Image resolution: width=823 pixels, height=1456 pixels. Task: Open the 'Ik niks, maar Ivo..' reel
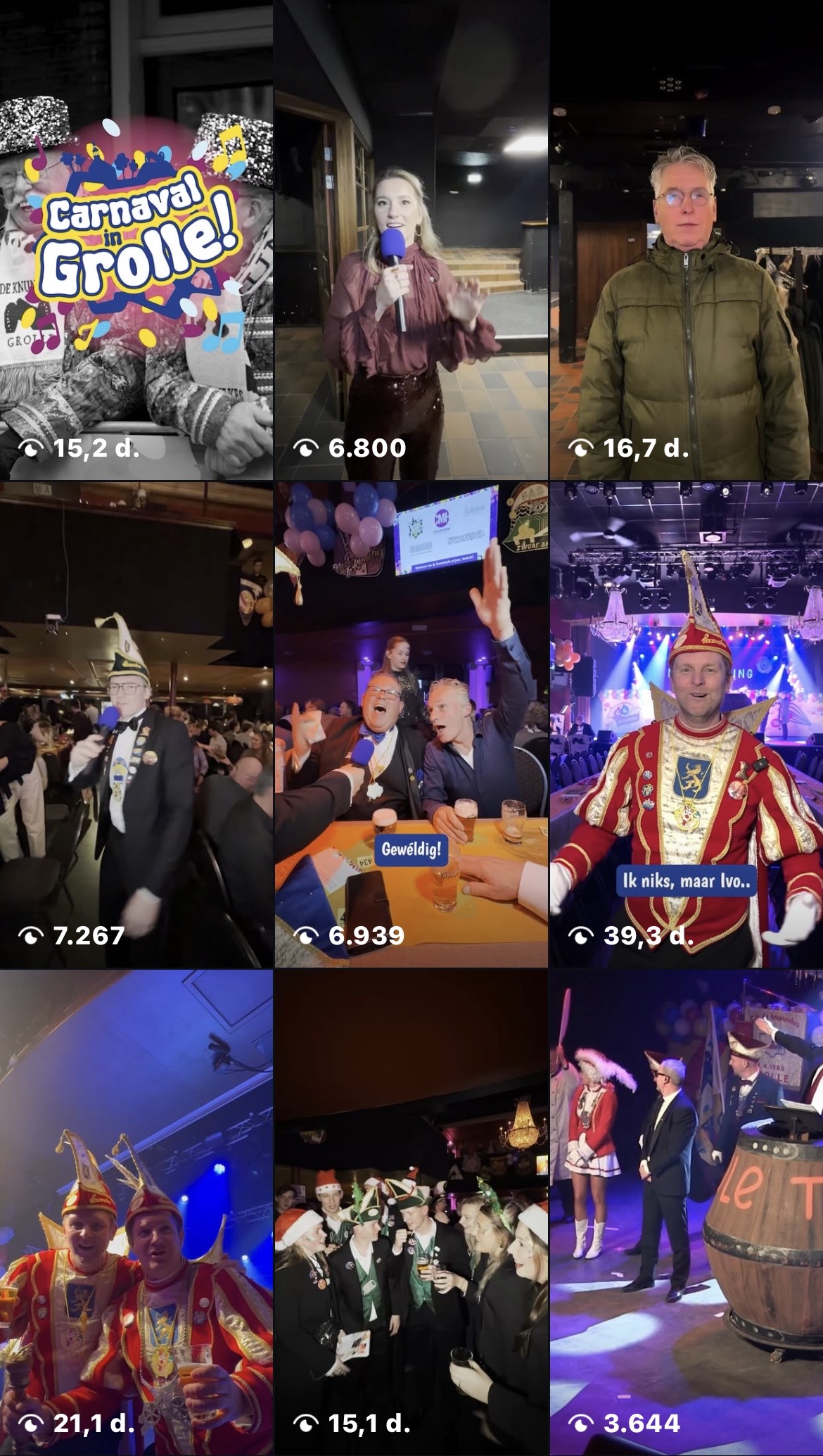[687, 725]
